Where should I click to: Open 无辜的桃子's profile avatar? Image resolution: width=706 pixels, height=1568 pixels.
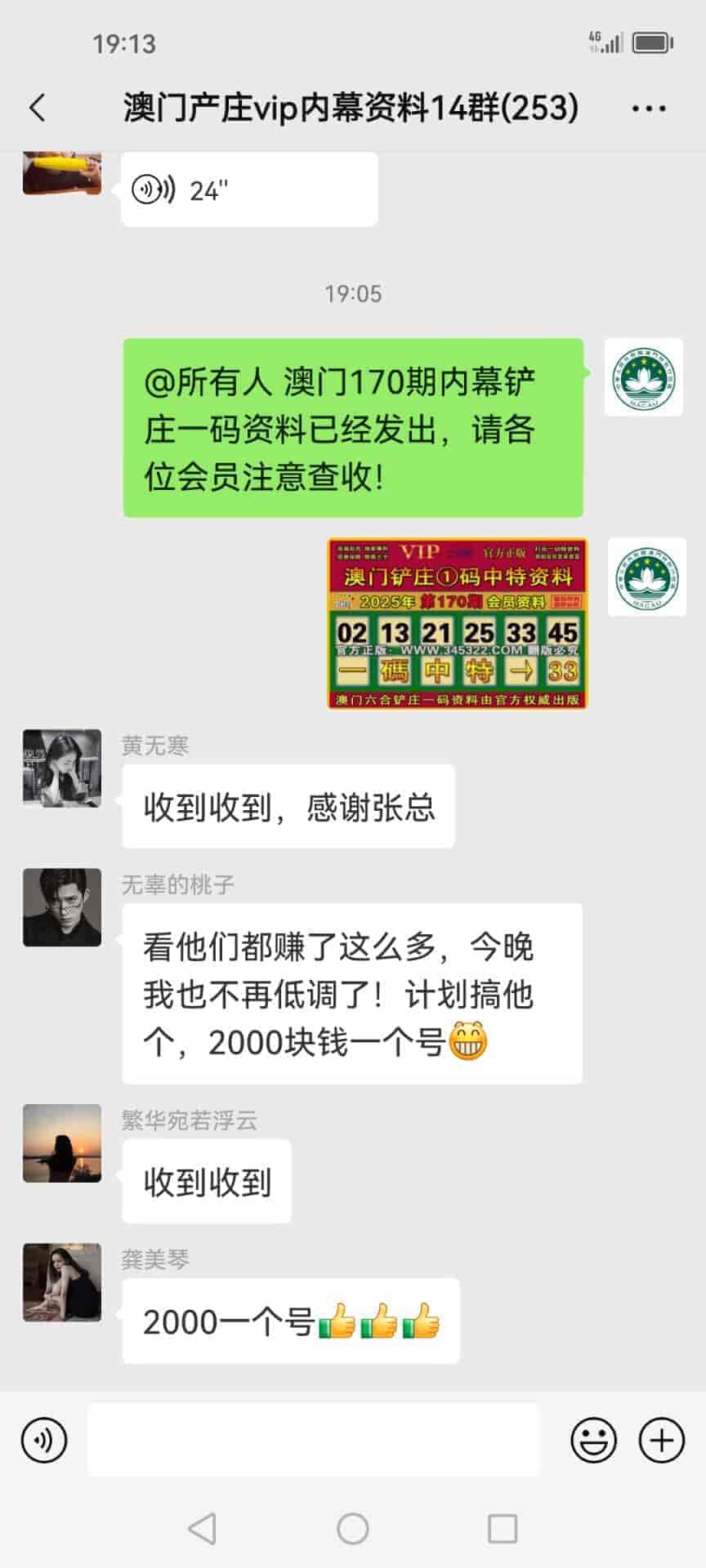(62, 907)
